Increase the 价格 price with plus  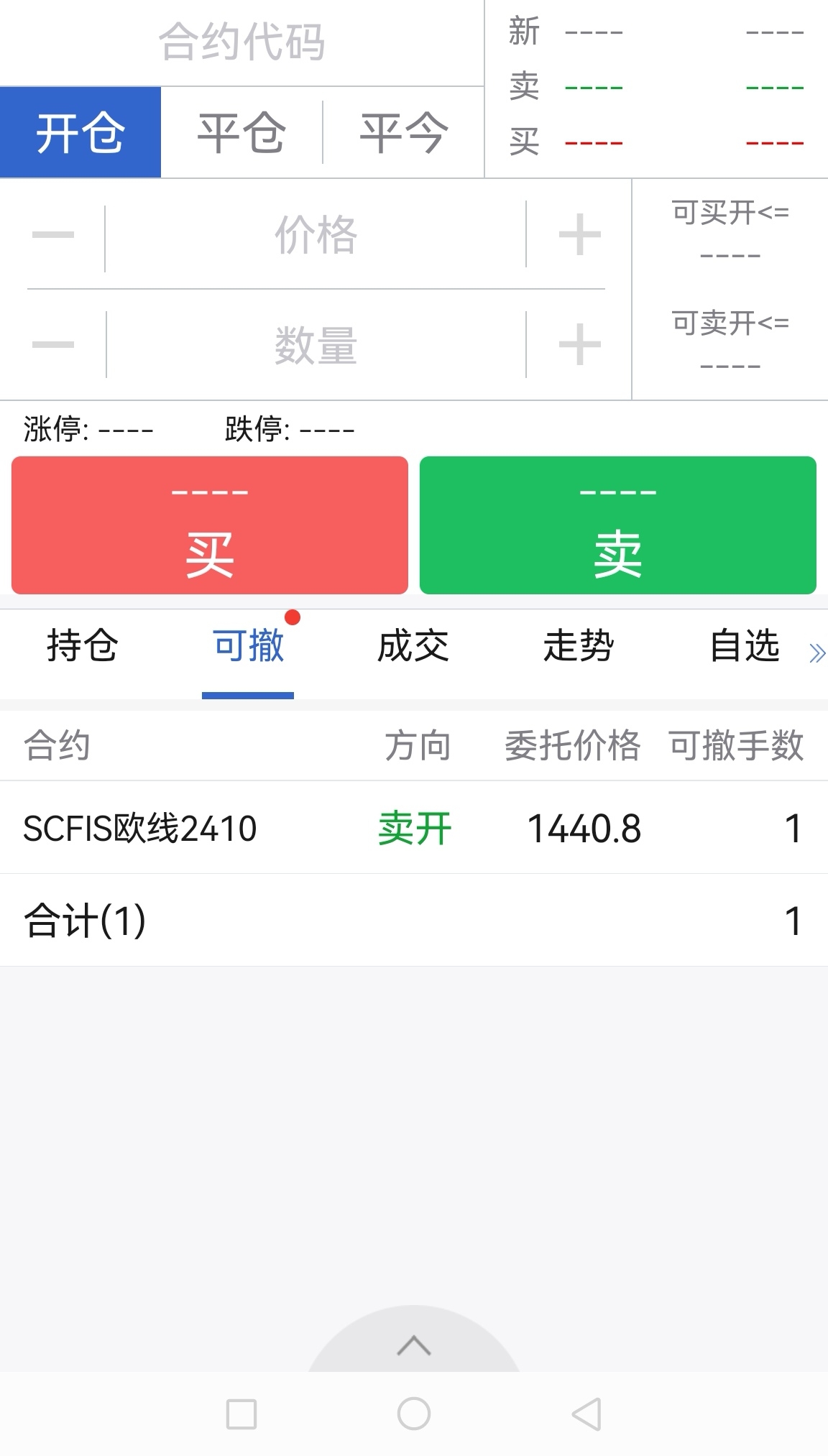tap(579, 235)
